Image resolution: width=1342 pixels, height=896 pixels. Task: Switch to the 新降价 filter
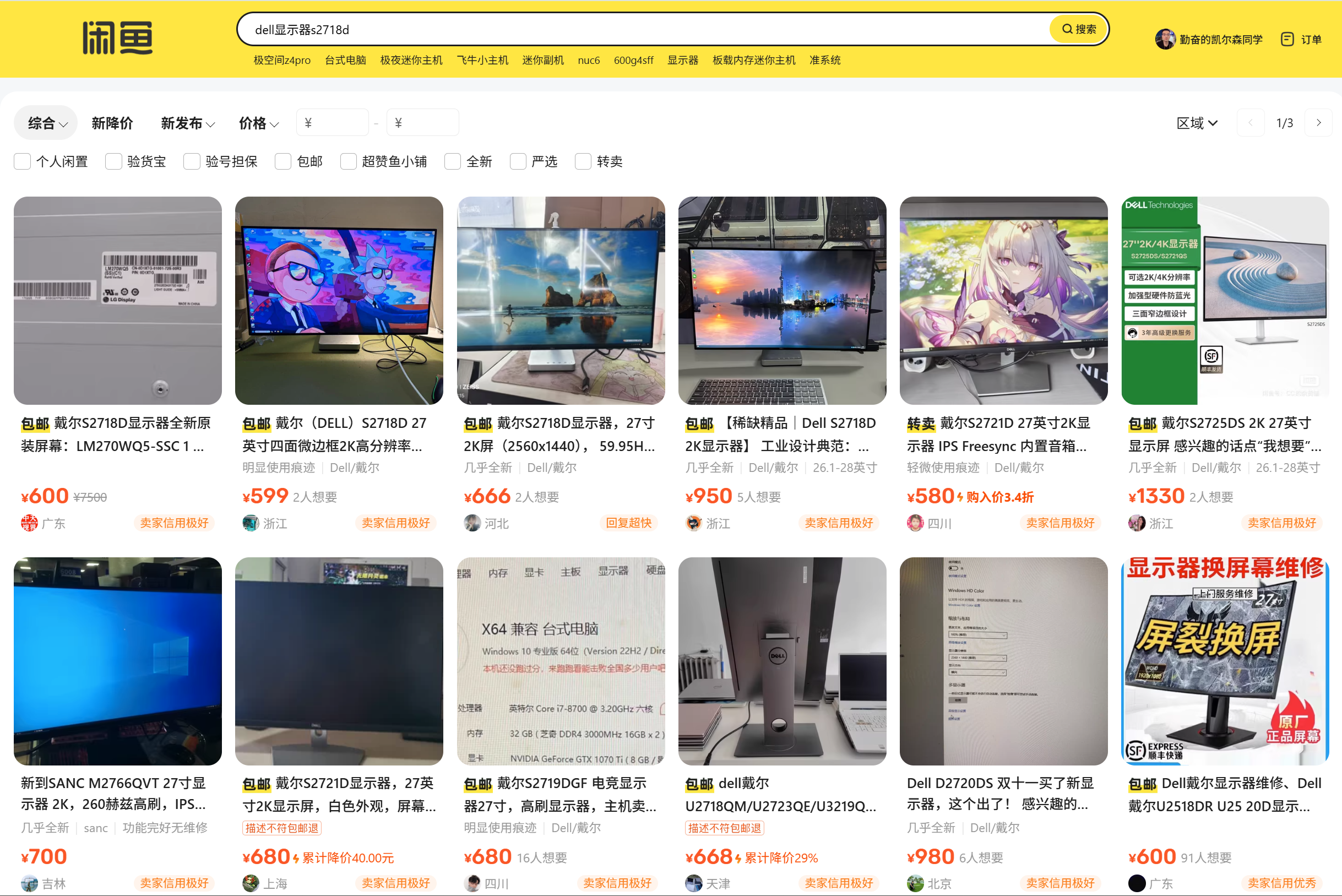coord(112,123)
